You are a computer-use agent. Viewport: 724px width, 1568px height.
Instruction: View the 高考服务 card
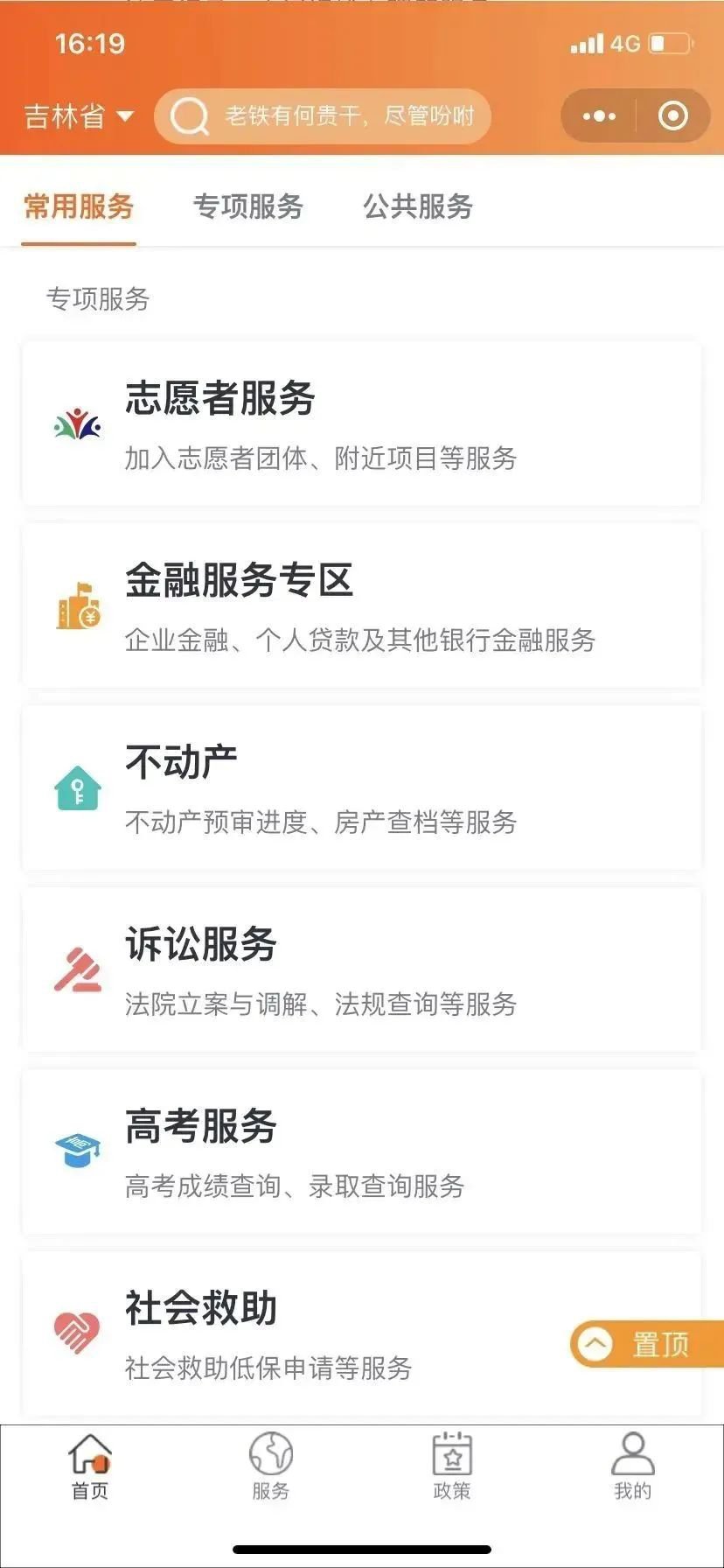click(x=361, y=1152)
